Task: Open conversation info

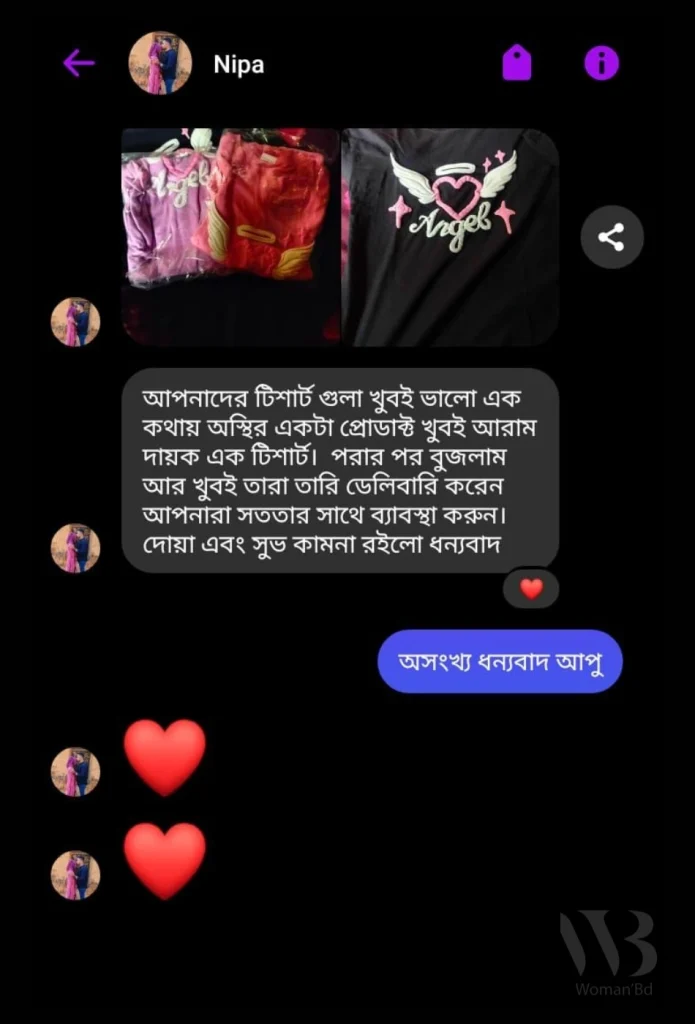Action: [601, 64]
